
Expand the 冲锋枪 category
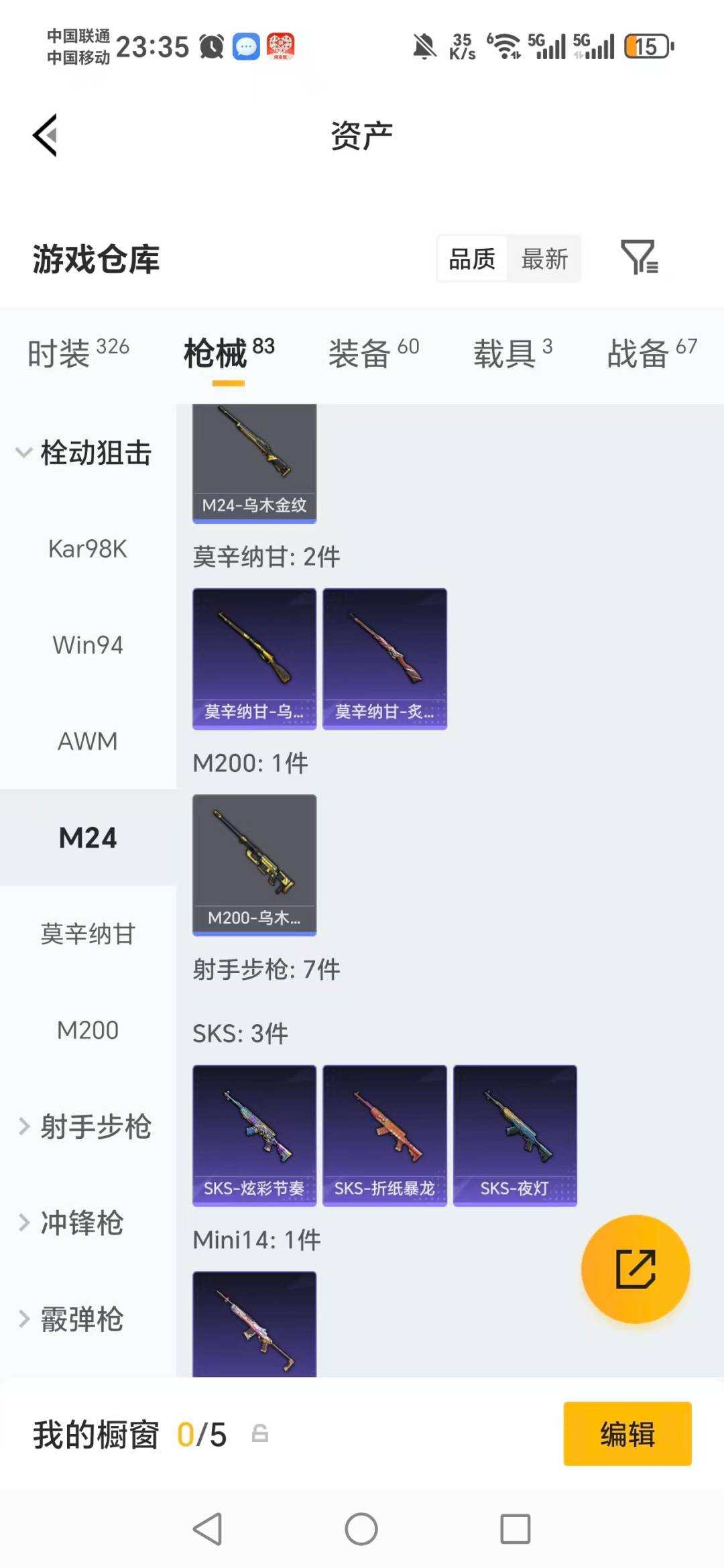[80, 1223]
